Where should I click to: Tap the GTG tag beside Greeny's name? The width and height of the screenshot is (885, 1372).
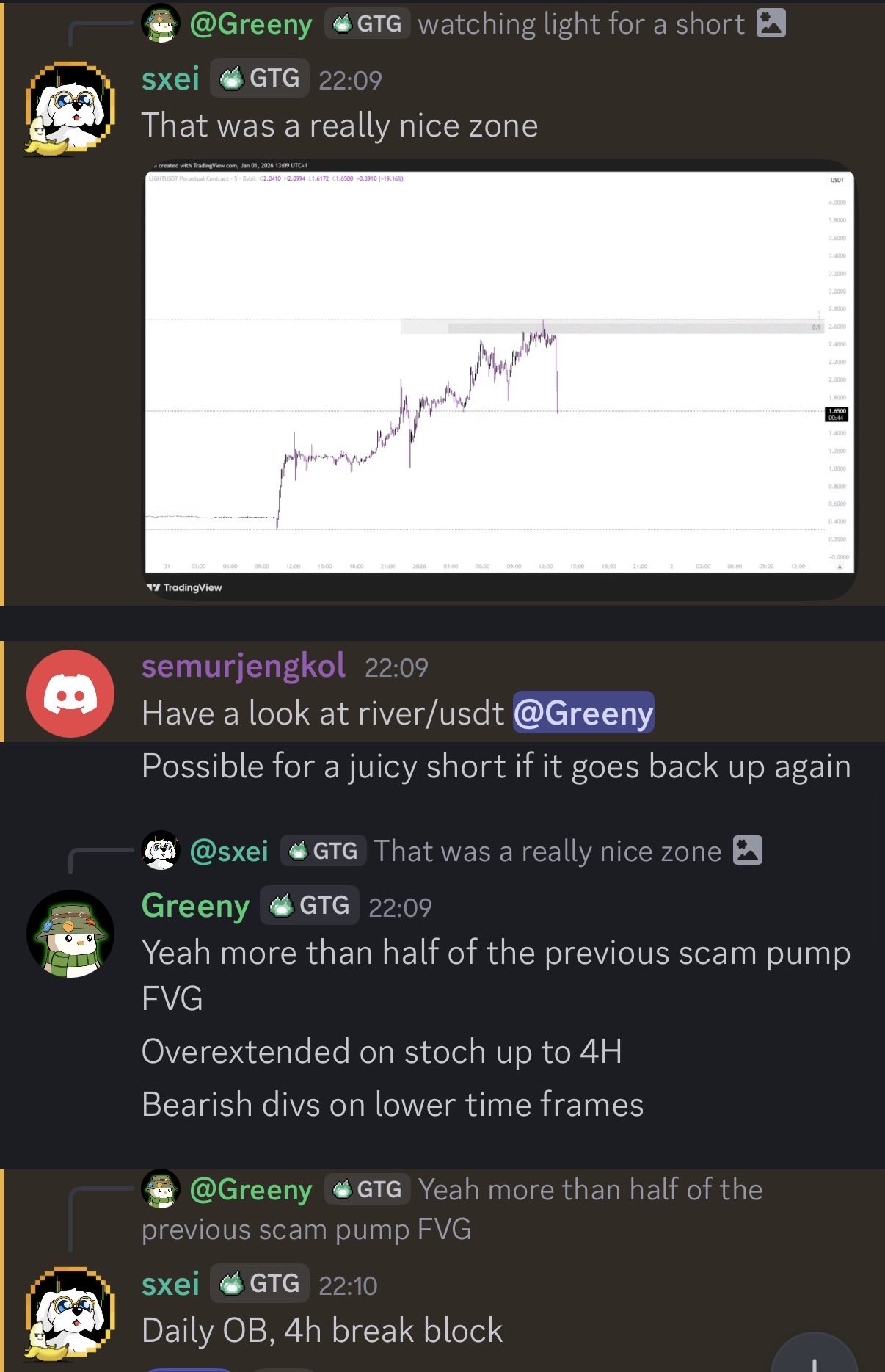pyautogui.click(x=310, y=906)
